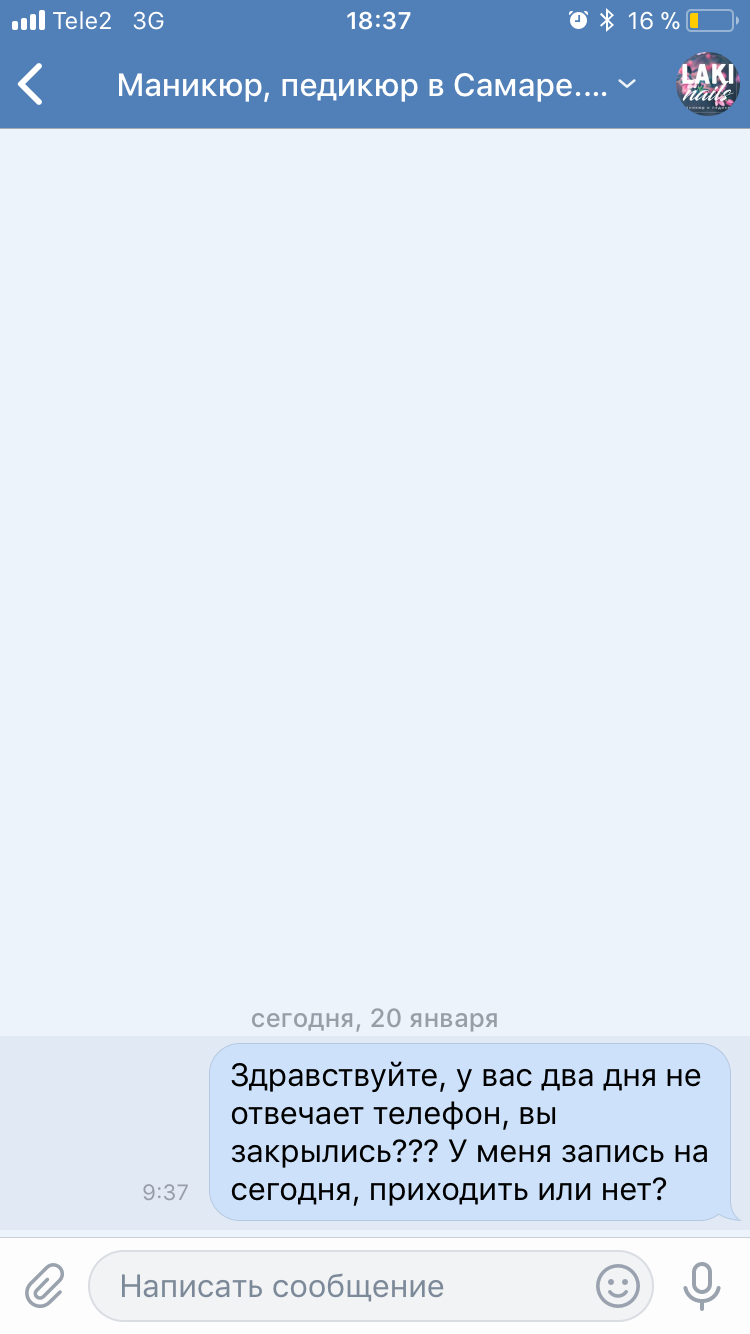Go back to the conversations list
This screenshot has width=750, height=1334.
(31, 85)
